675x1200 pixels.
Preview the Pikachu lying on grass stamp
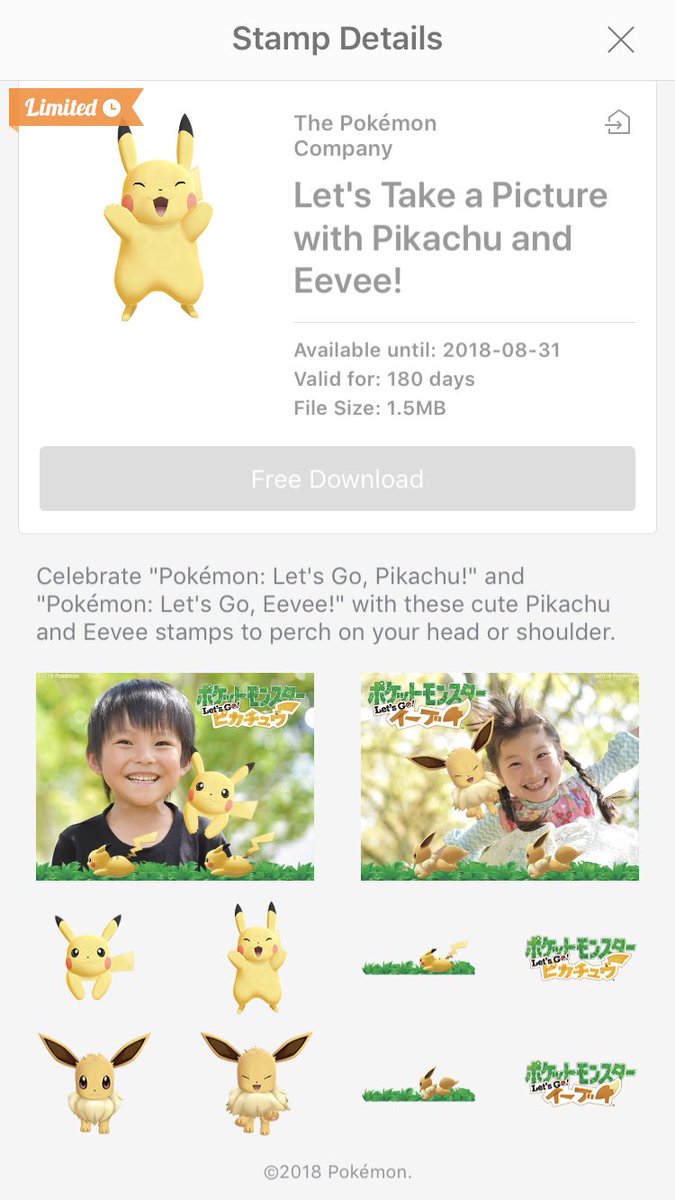point(418,957)
